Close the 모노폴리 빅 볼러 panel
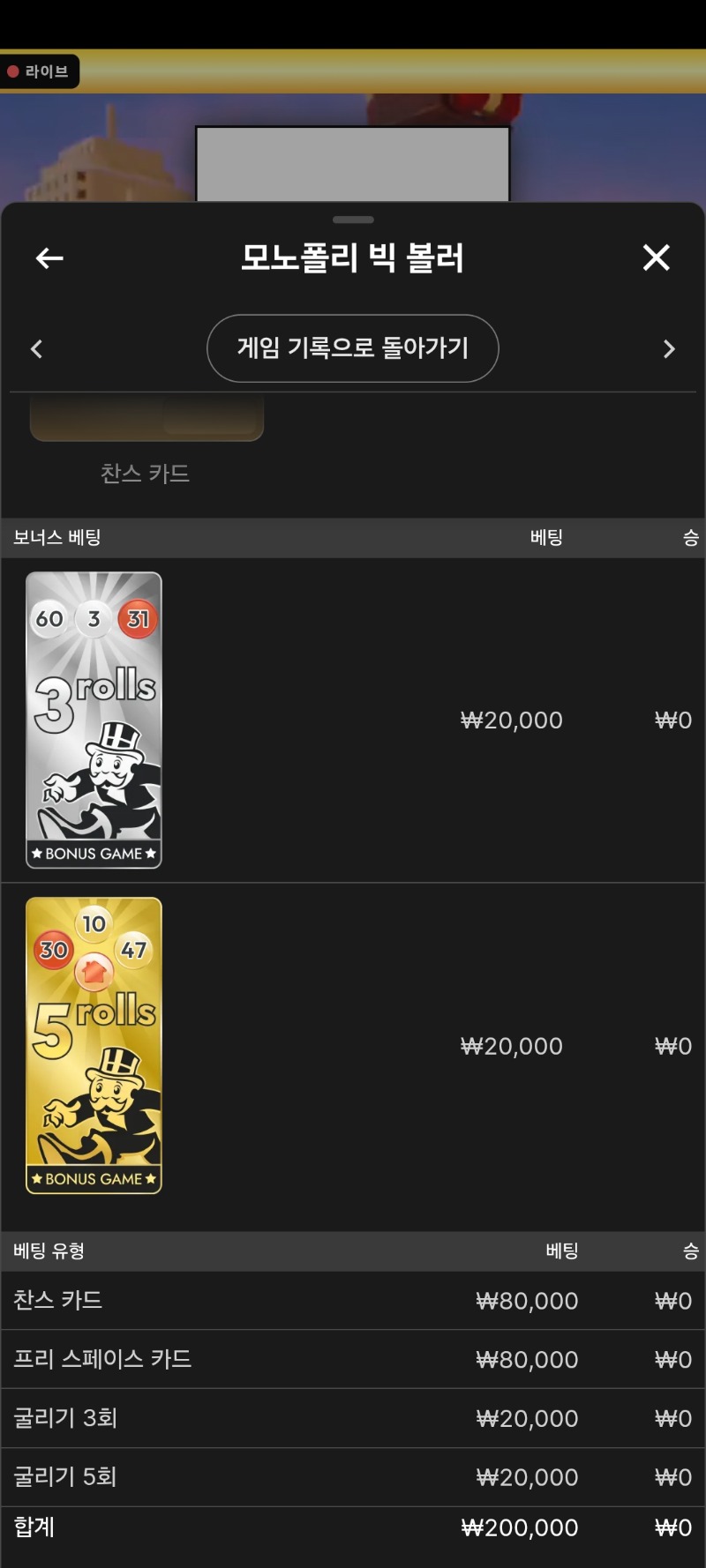 pyautogui.click(x=656, y=258)
